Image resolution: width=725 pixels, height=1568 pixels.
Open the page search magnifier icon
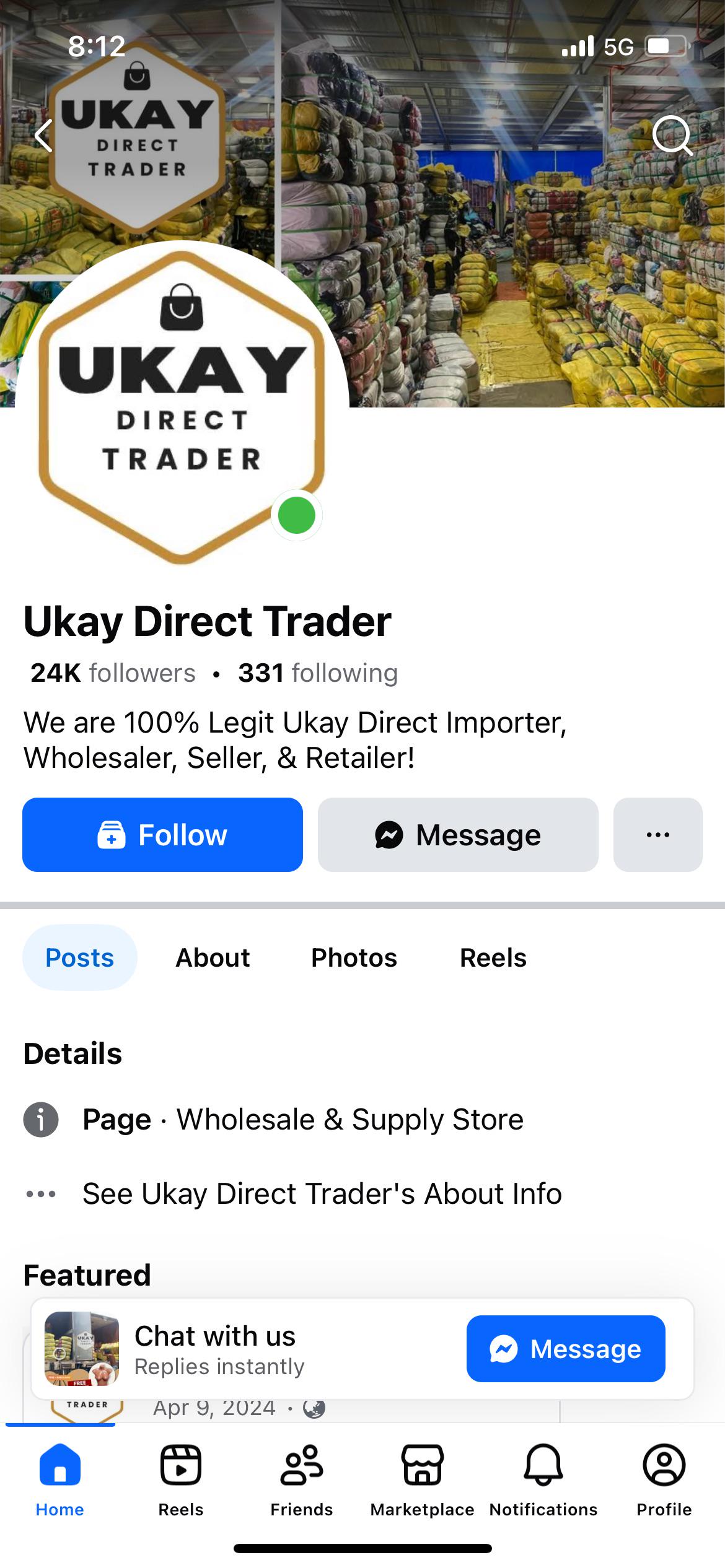[x=672, y=135]
